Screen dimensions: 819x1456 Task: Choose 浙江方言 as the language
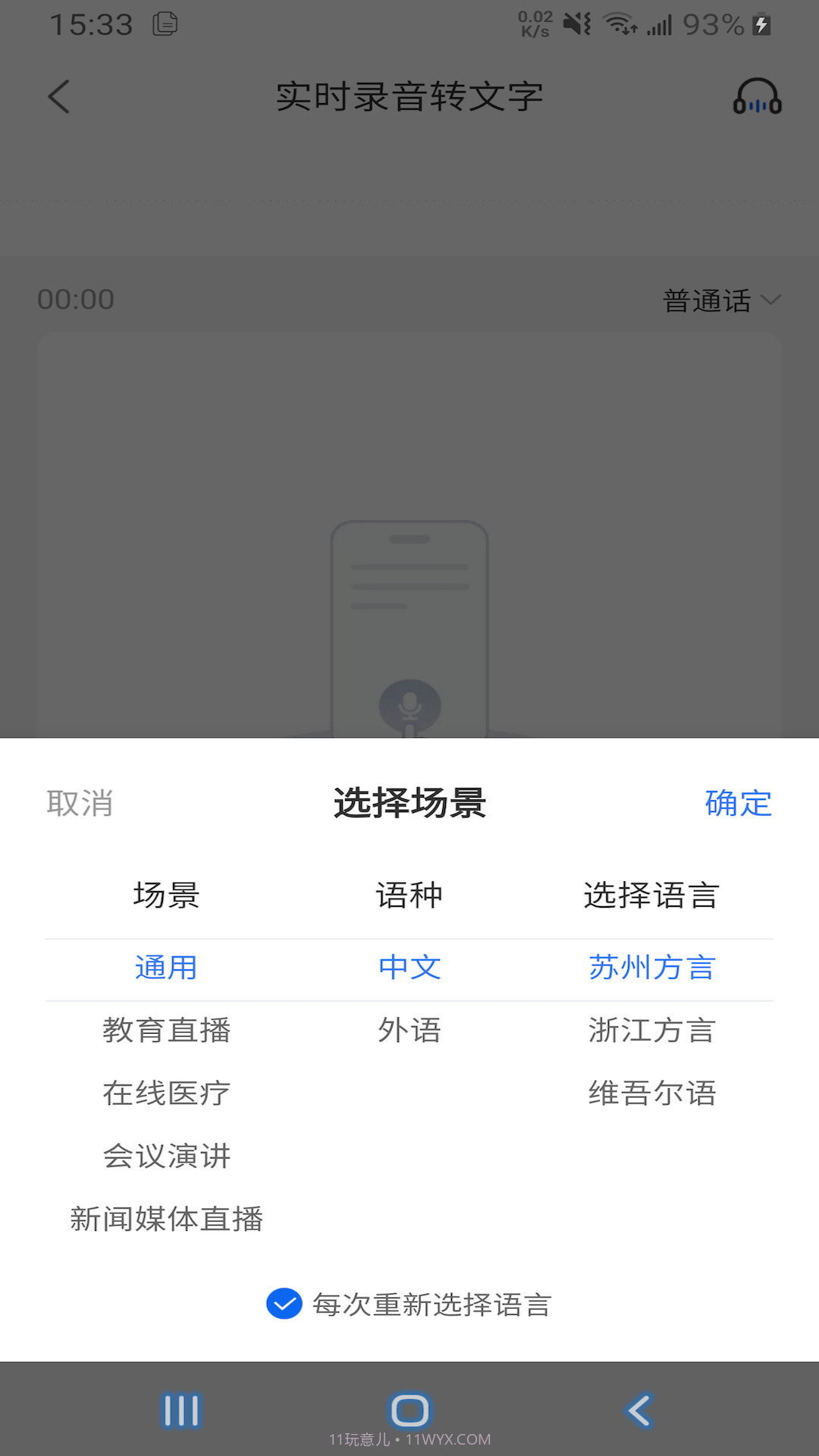[x=651, y=1030]
